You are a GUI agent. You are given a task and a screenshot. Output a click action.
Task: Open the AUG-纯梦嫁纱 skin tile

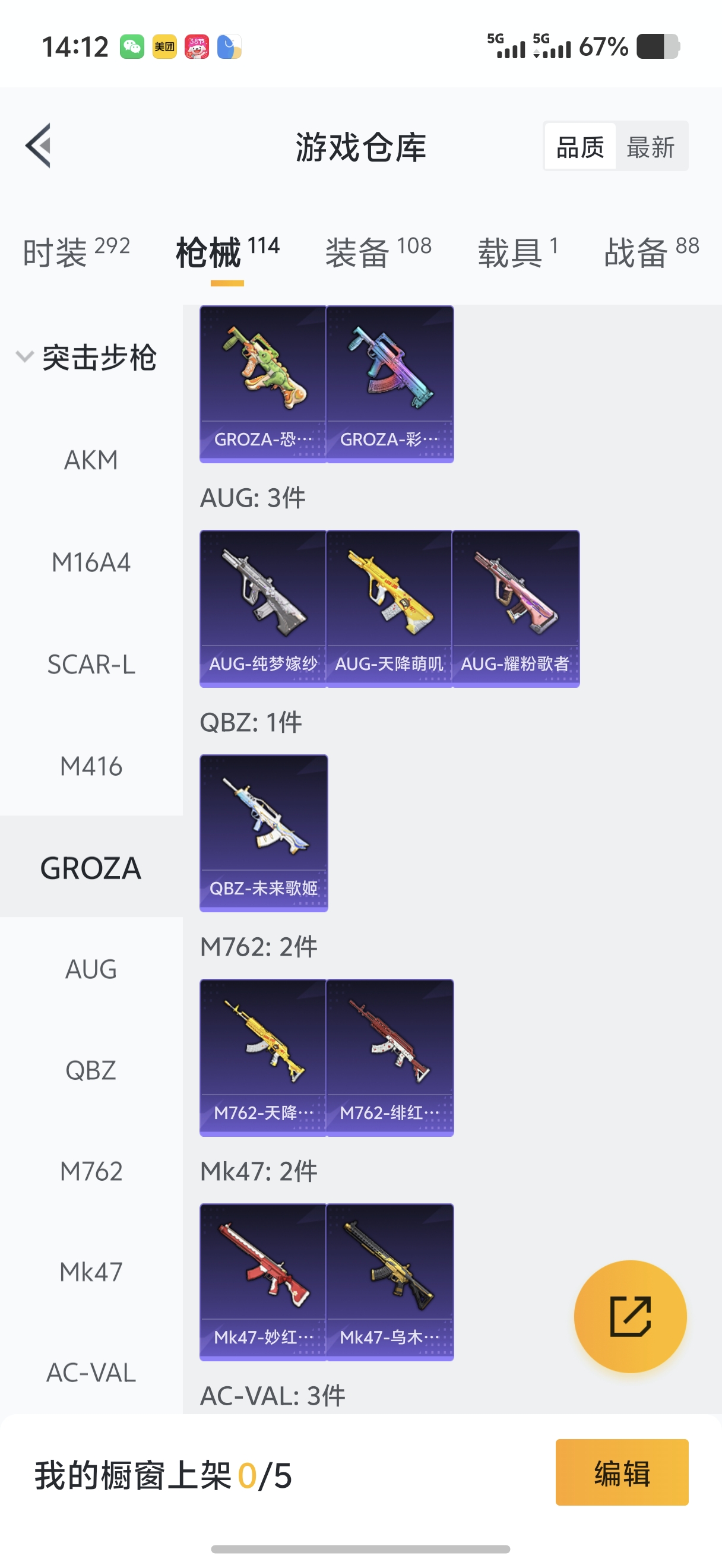point(264,608)
